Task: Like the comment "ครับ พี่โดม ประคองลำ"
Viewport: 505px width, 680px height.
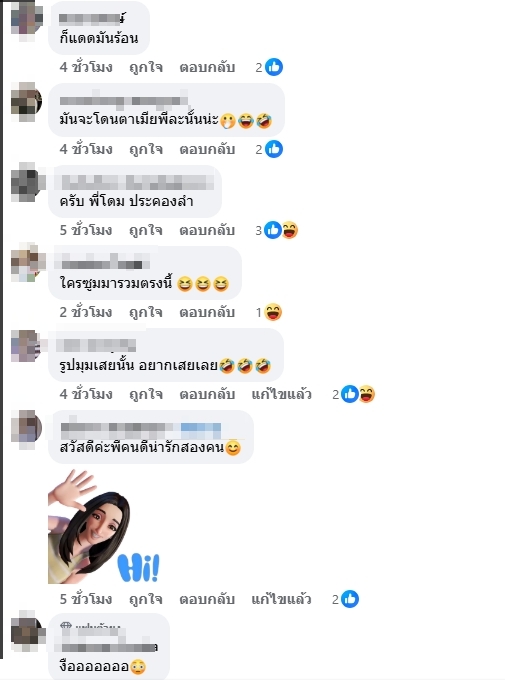Action: click(x=146, y=230)
